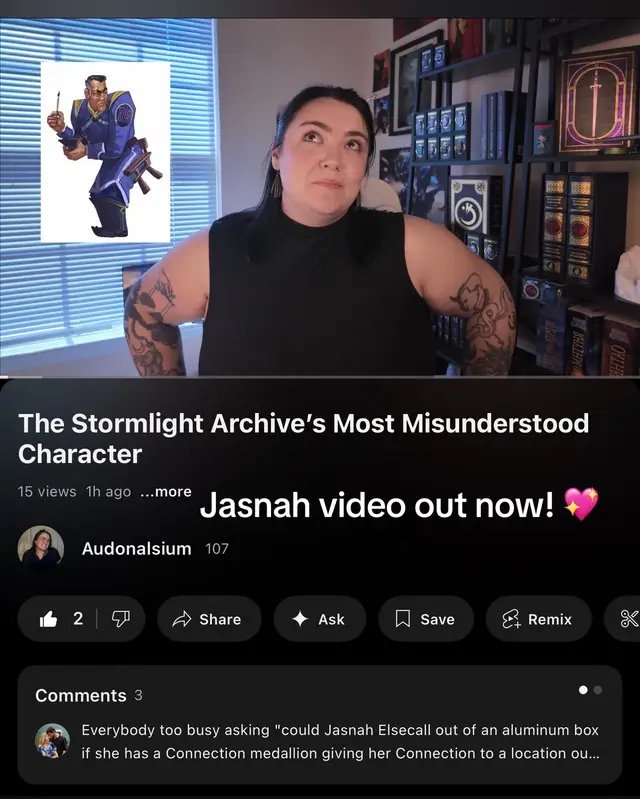640x799 pixels.
Task: Dislike the video
Action: (x=120, y=619)
